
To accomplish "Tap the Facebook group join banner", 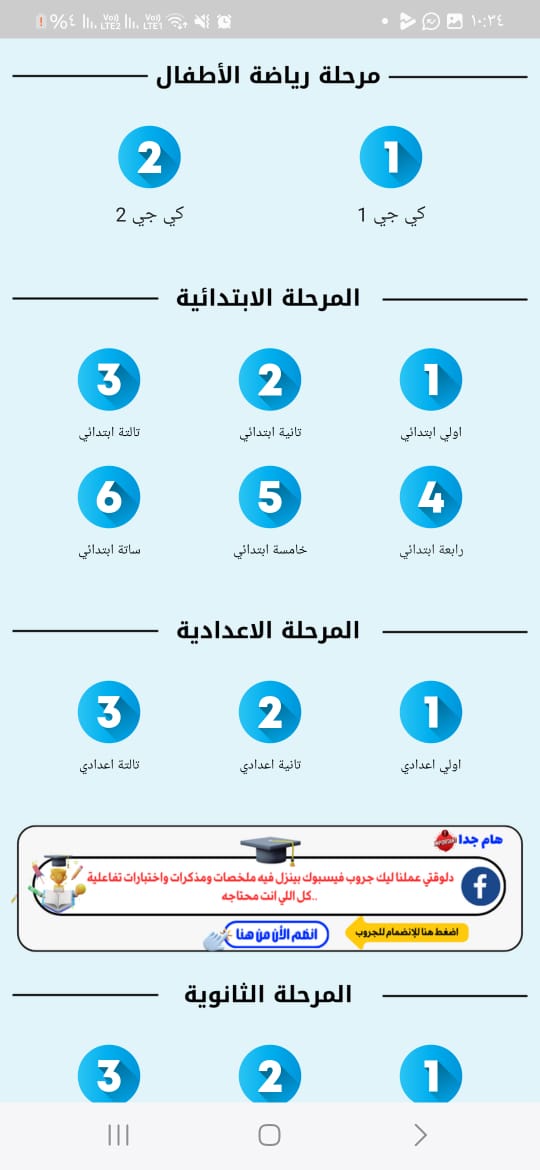I will pos(270,888).
